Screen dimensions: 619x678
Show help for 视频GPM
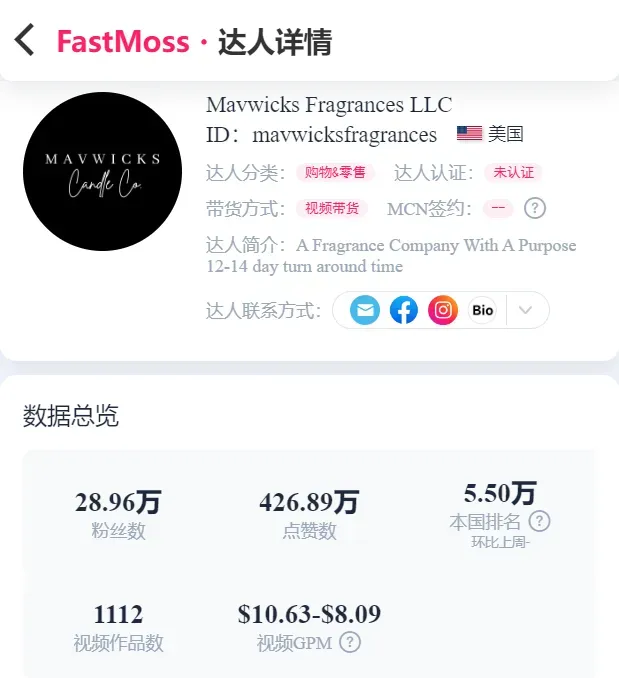(349, 642)
